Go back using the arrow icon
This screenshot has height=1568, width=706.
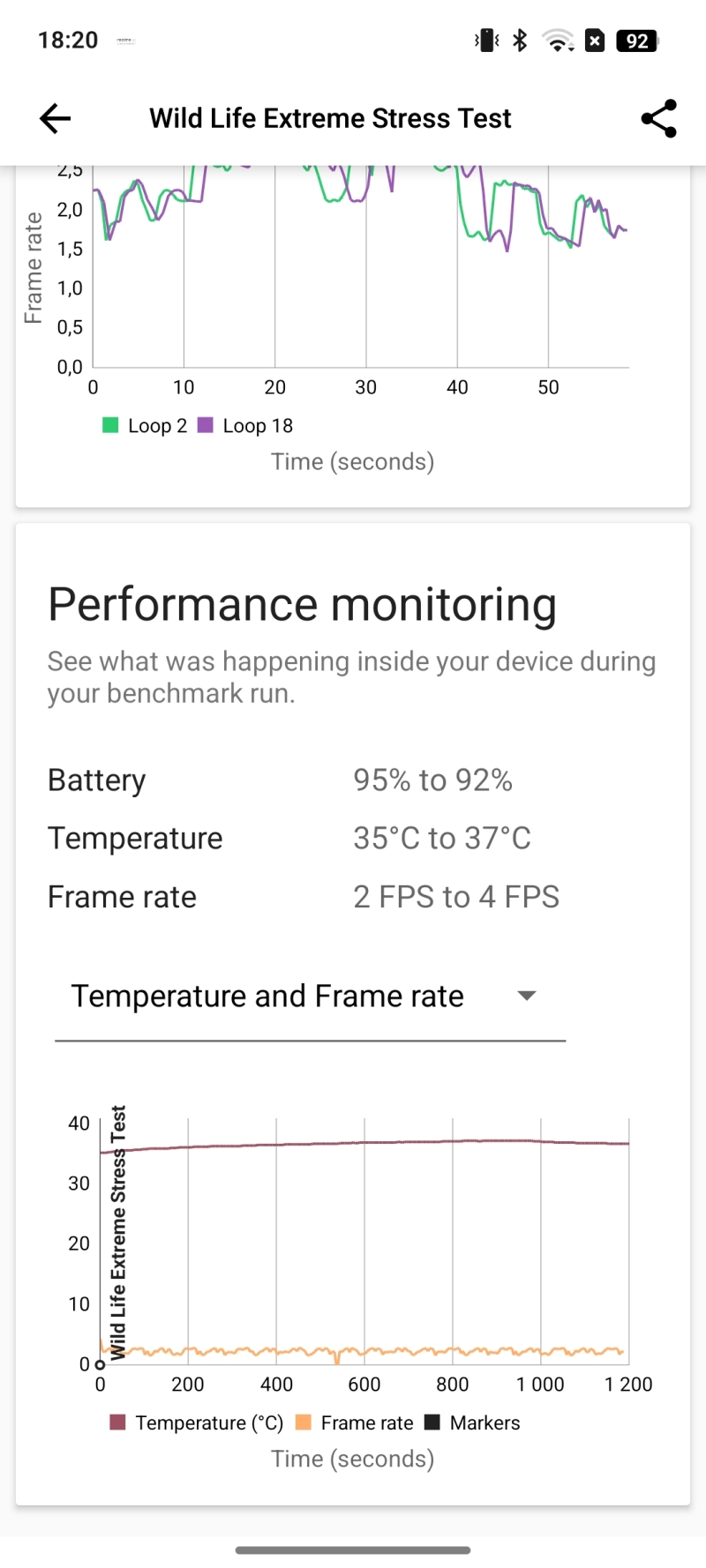pos(55,118)
